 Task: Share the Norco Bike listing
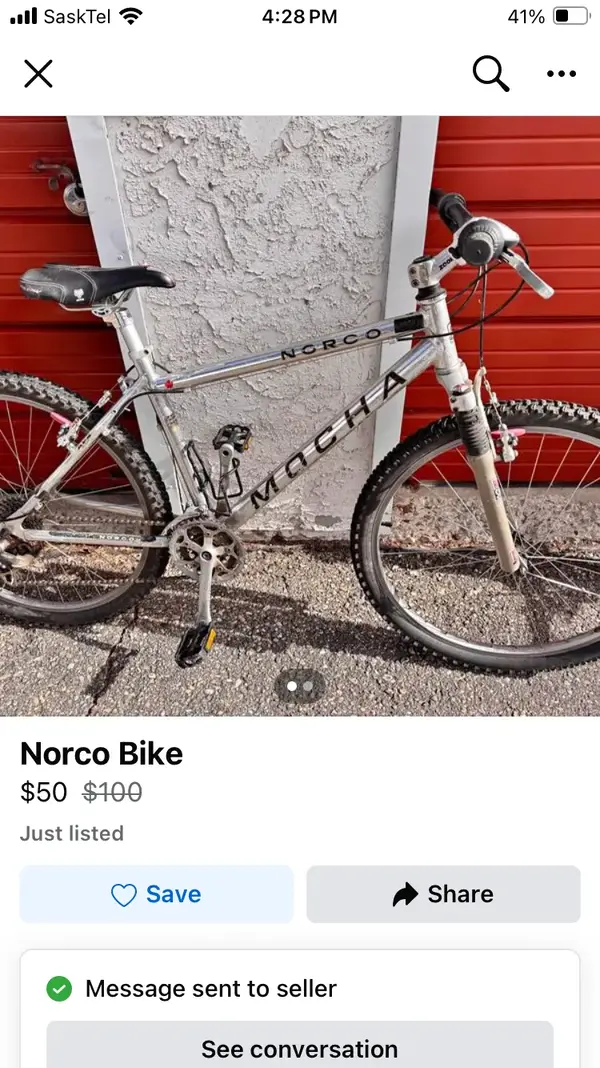[x=443, y=894]
